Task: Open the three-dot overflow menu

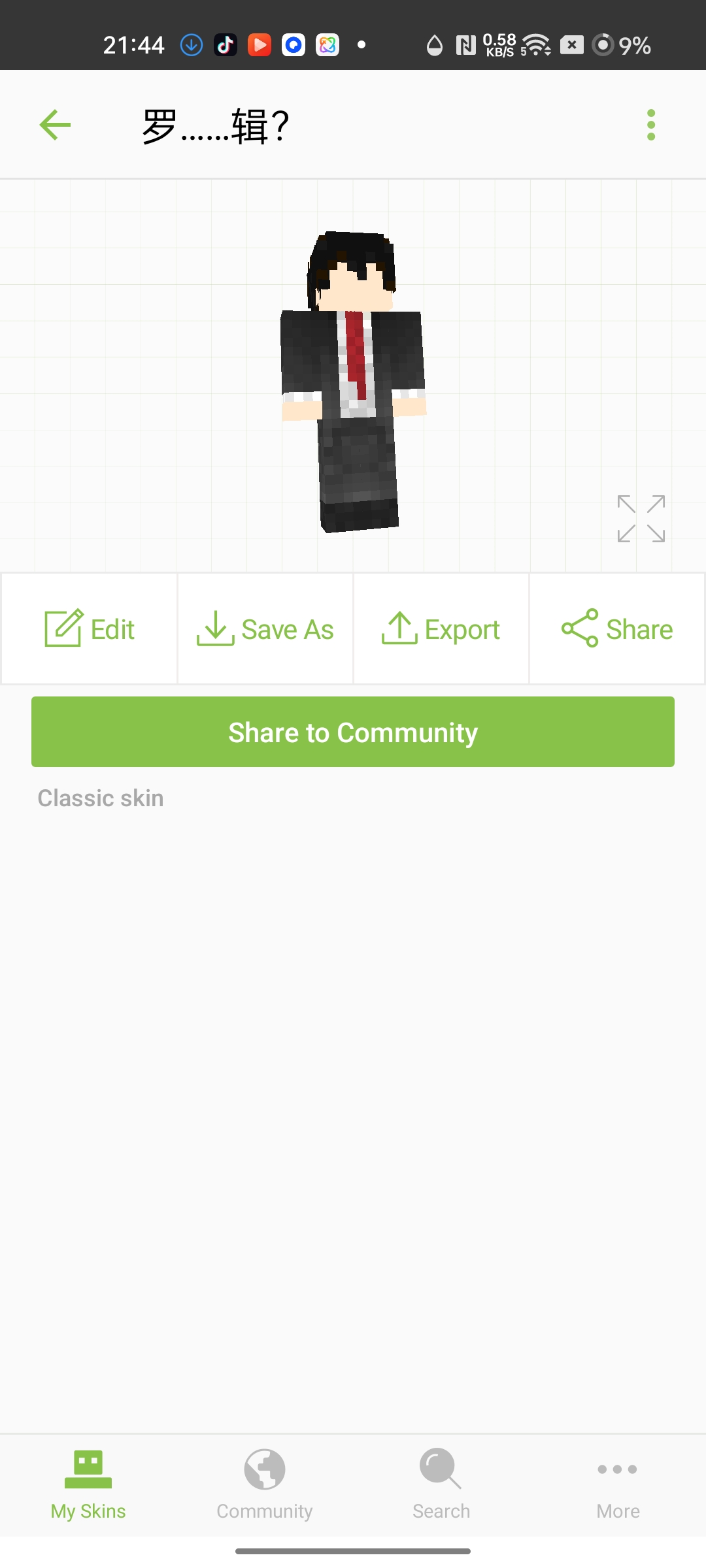Action: (650, 125)
